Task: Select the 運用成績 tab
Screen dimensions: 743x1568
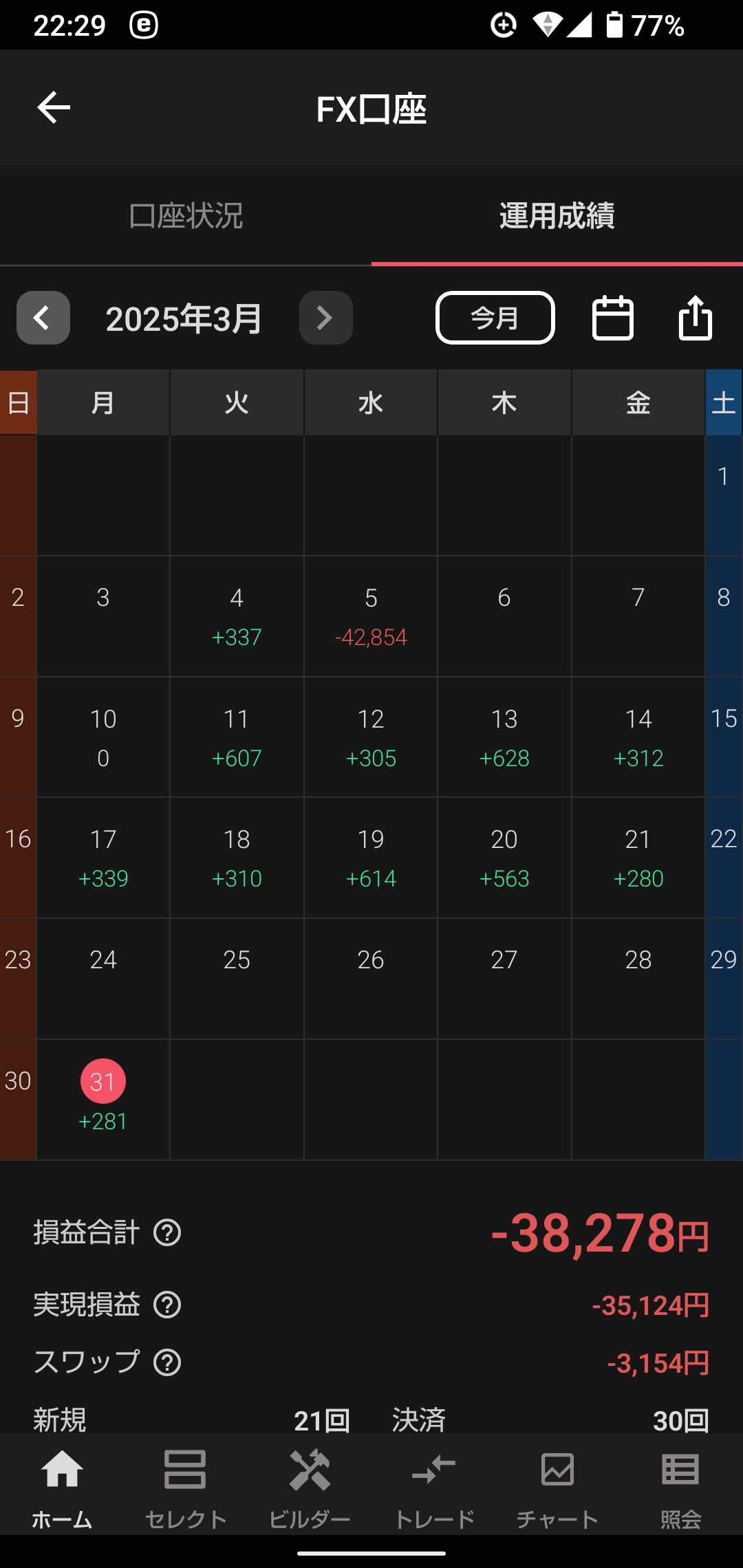Action: click(x=557, y=216)
